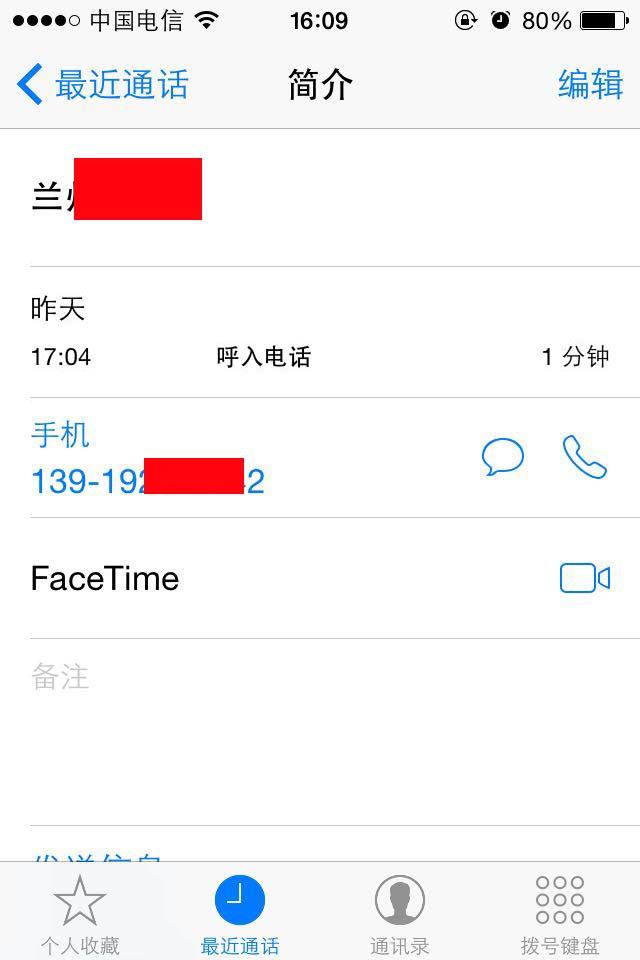Send a message via the speech bubble icon
The image size is (640, 960).
[502, 458]
